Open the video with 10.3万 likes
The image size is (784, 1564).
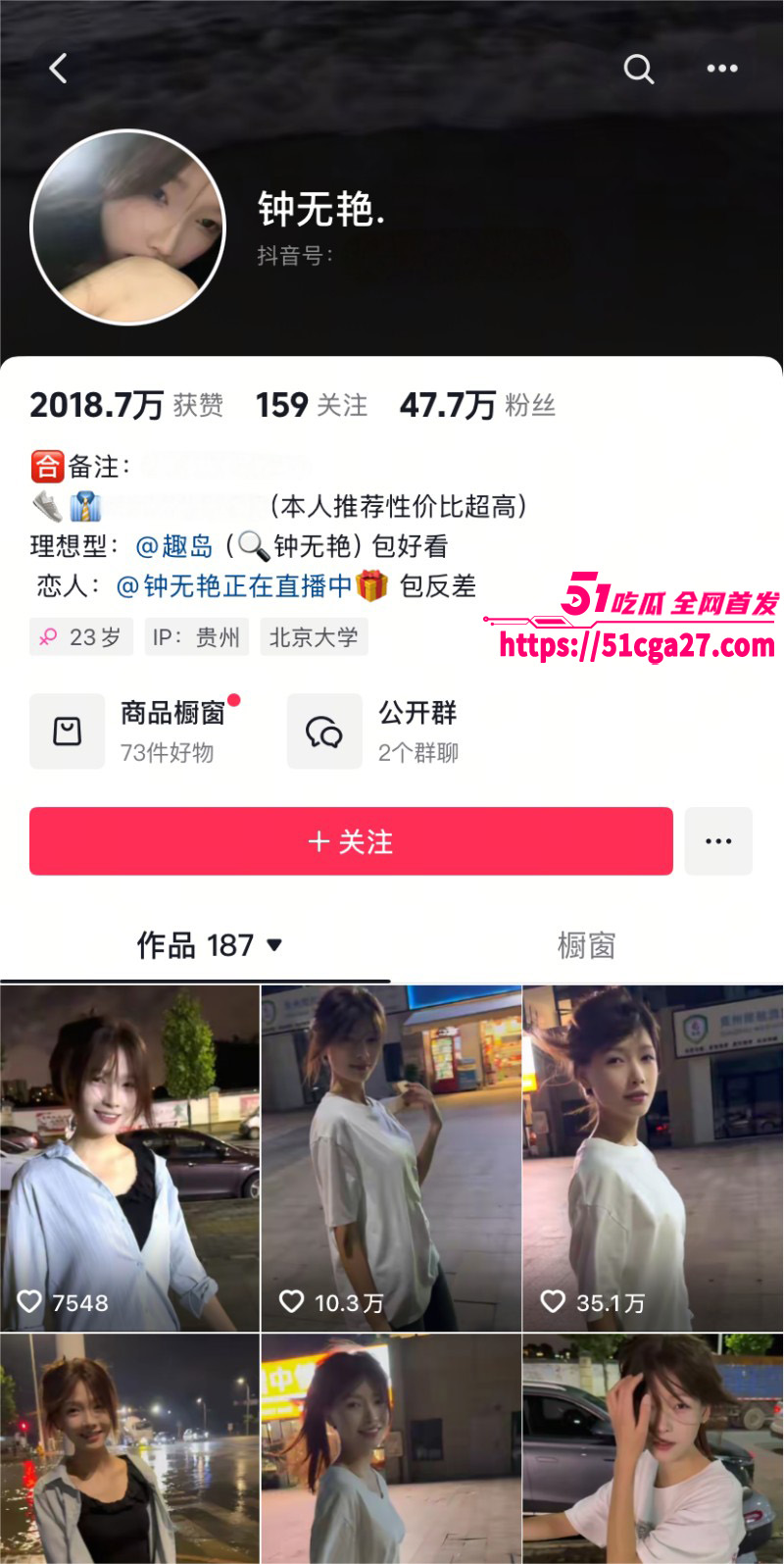click(x=391, y=1157)
